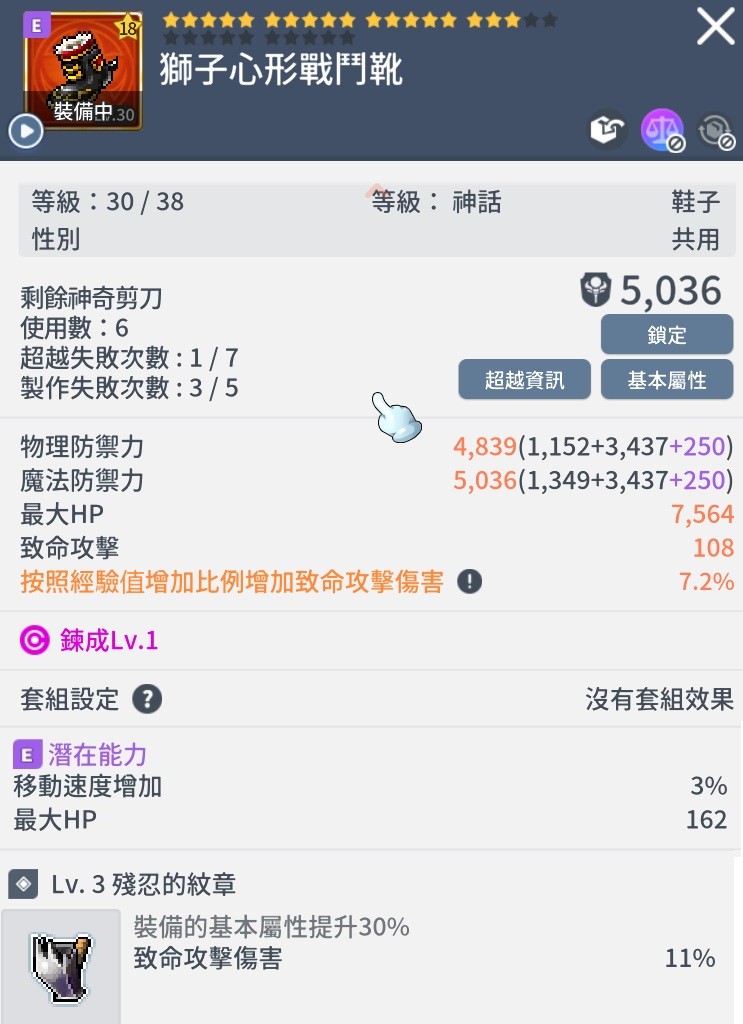Show info about 致命攻擊傷害 bonus

tap(469, 581)
